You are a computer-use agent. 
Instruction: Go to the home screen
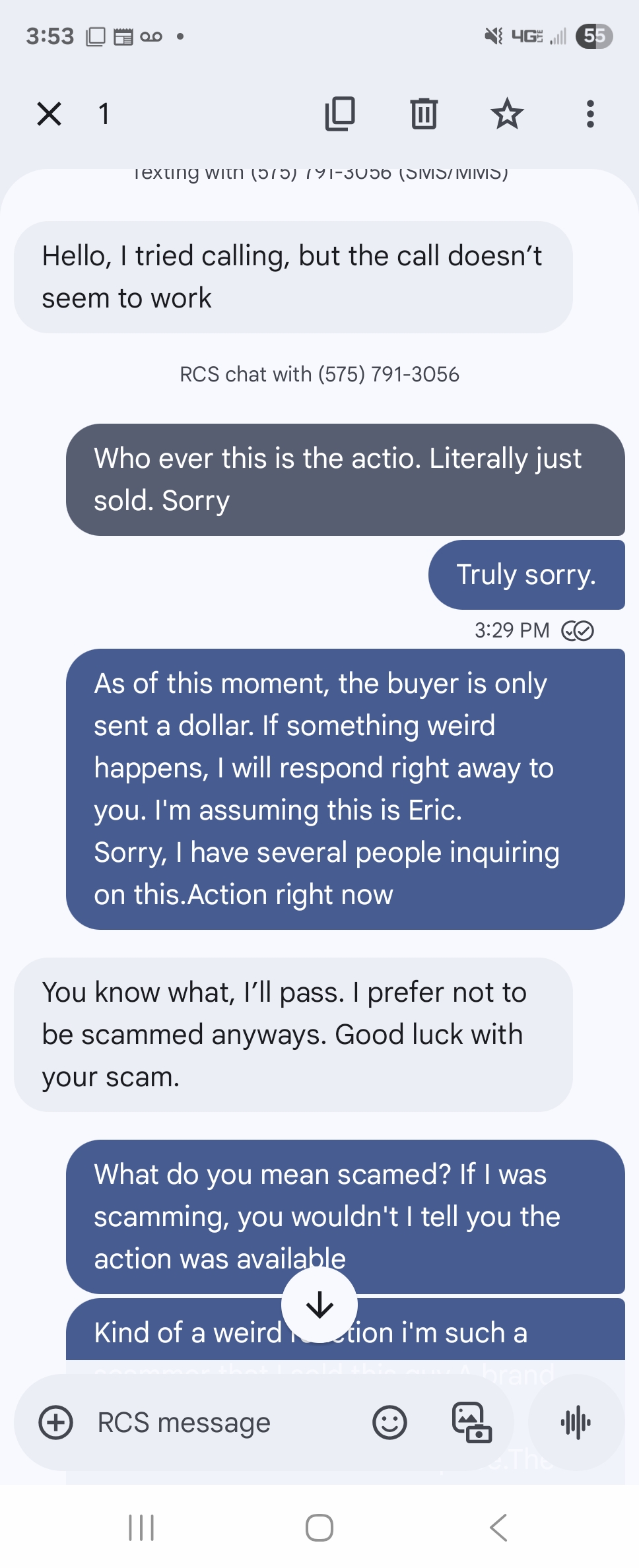click(319, 1528)
